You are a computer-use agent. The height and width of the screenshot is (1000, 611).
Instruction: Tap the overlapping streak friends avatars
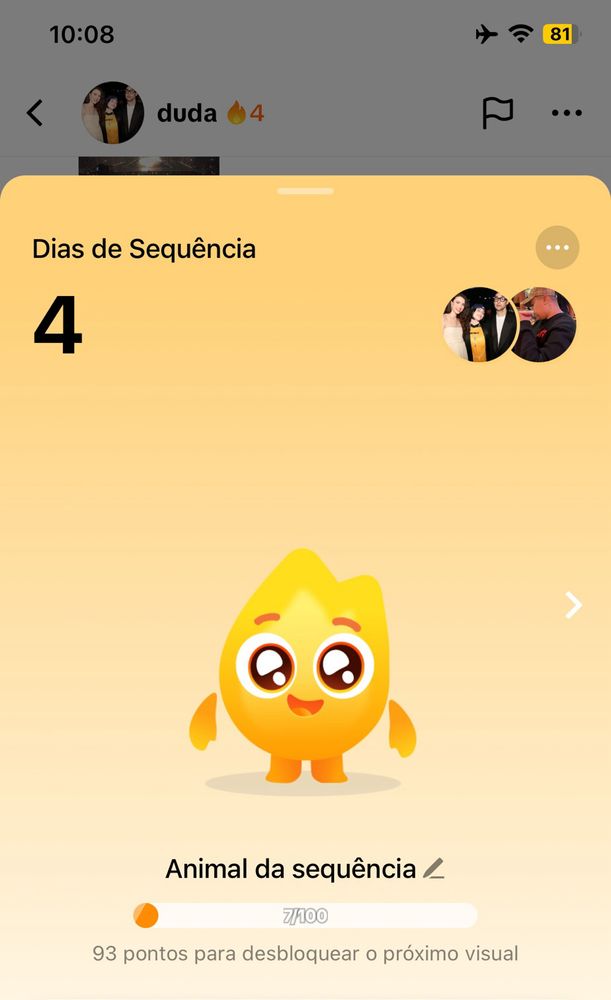(x=509, y=325)
